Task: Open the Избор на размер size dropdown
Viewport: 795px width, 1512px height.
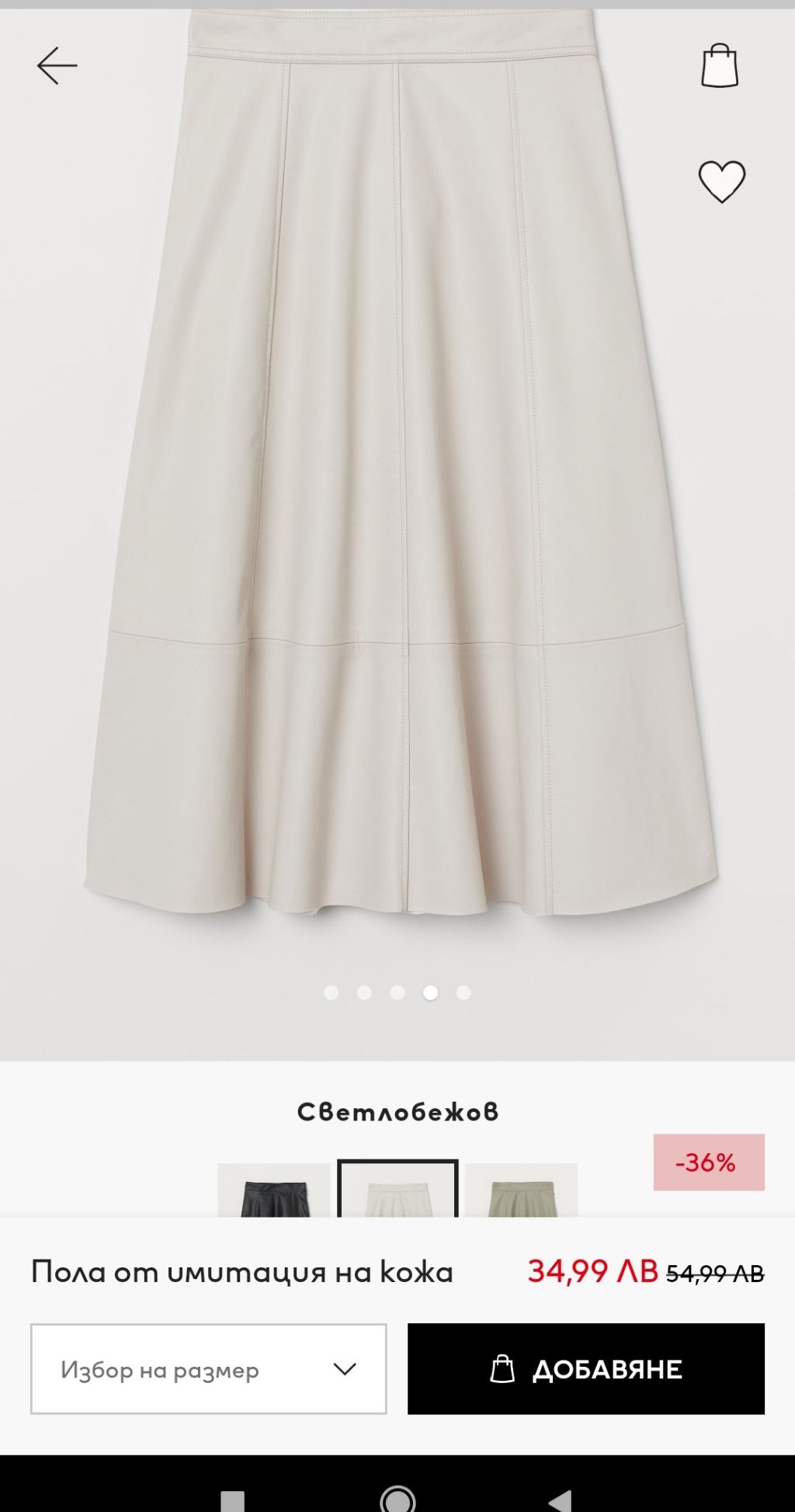Action: (208, 1369)
